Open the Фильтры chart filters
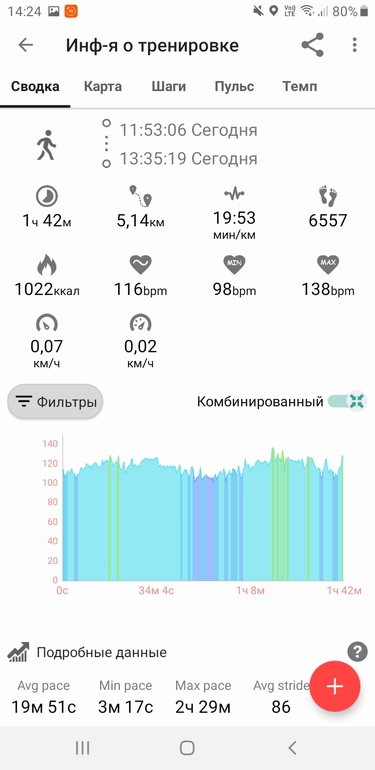The width and height of the screenshot is (375, 770). tap(55, 402)
